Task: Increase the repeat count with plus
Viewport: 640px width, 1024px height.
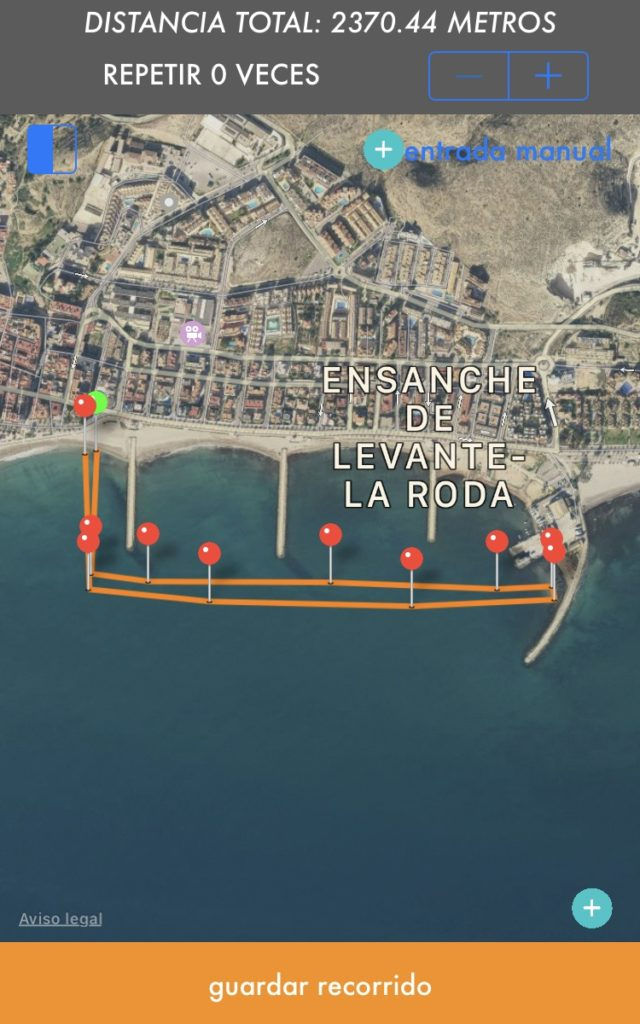Action: [x=548, y=76]
